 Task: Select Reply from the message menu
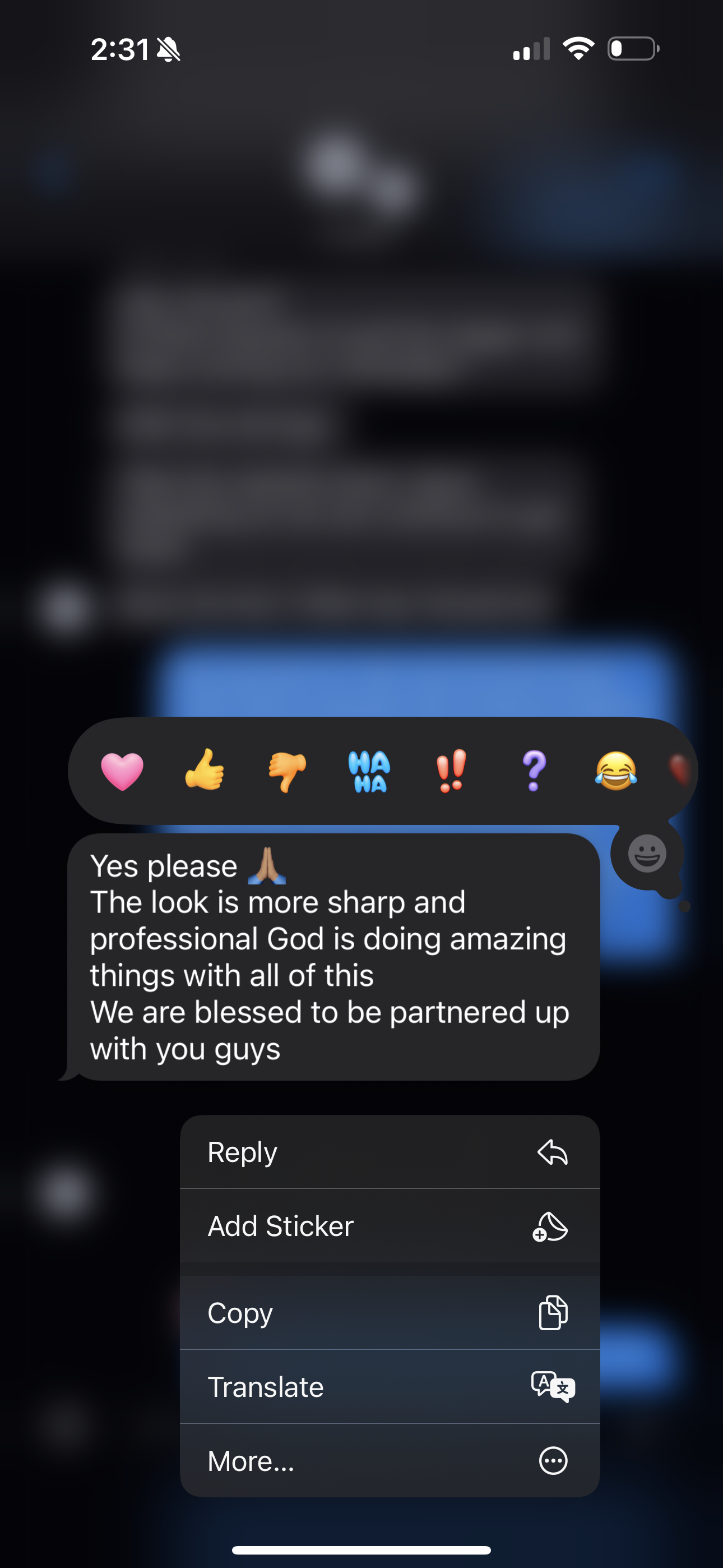tap(390, 1152)
